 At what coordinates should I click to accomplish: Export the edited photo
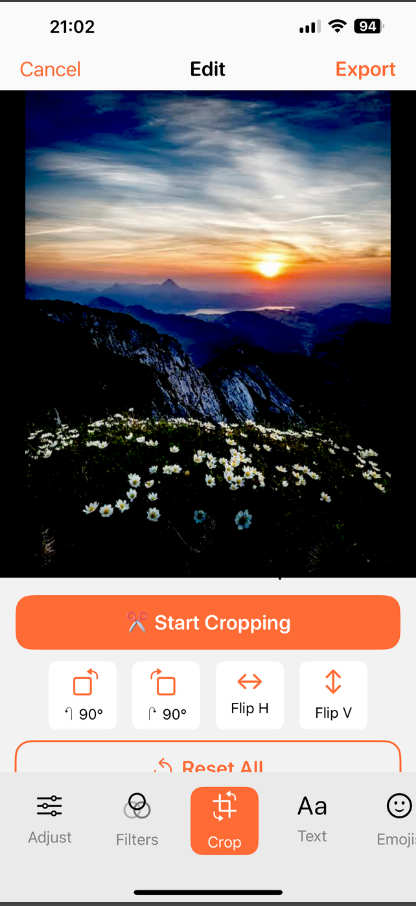click(x=365, y=69)
